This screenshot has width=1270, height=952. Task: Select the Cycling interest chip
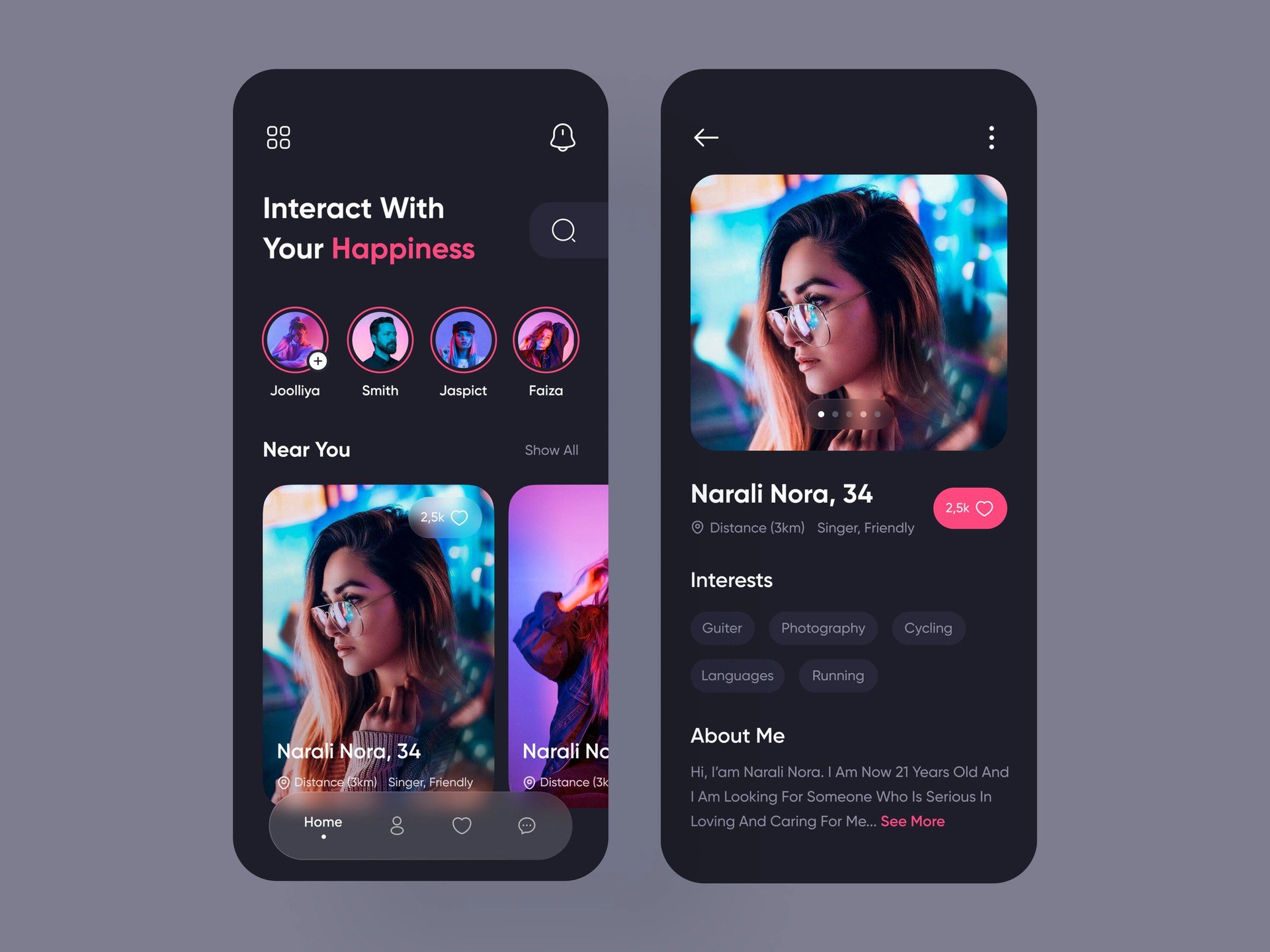pyautogui.click(x=927, y=628)
